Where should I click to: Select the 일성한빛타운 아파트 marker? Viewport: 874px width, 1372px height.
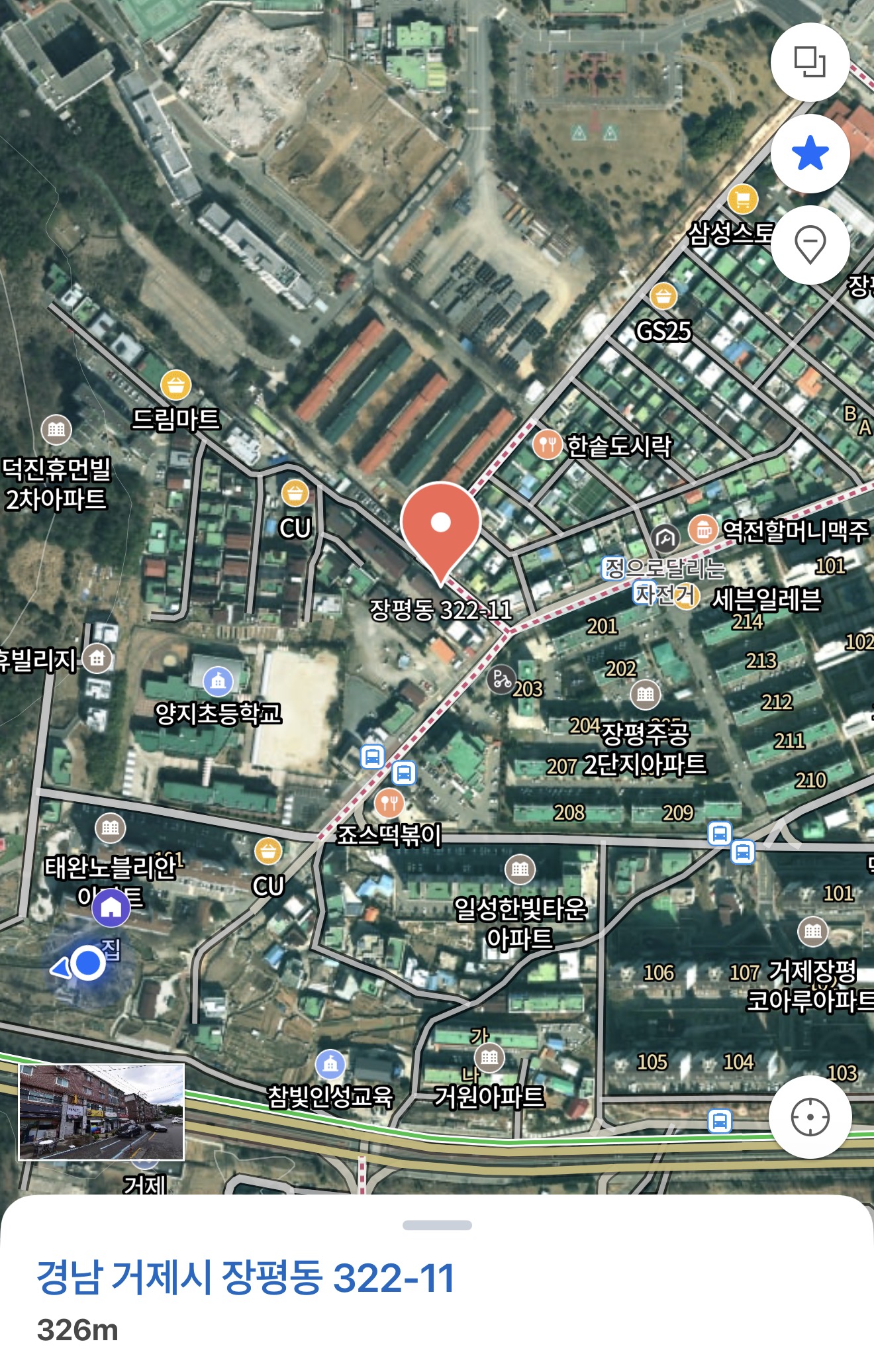click(520, 869)
